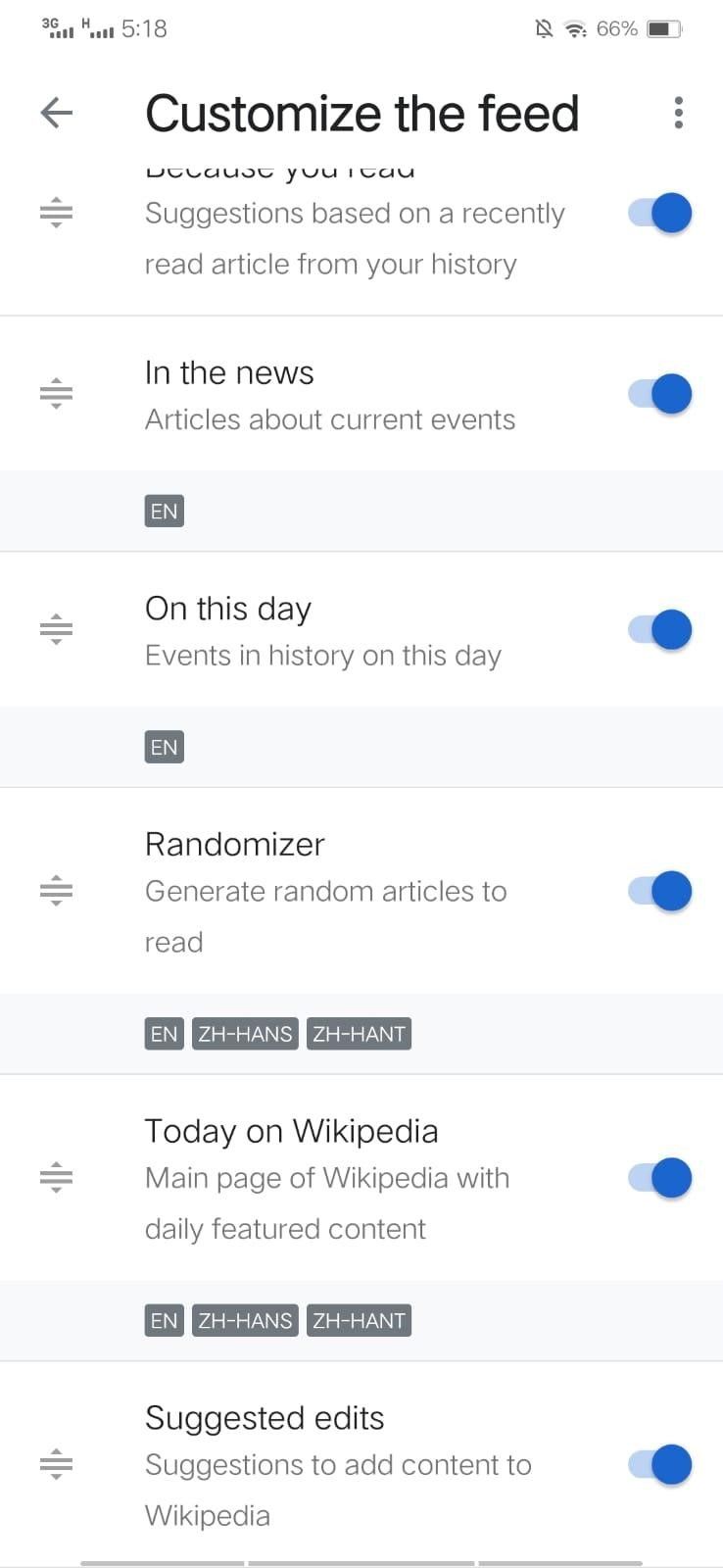Image resolution: width=723 pixels, height=1568 pixels.
Task: Click the ZH-HANT chip for Randomizer
Action: pos(359,1033)
